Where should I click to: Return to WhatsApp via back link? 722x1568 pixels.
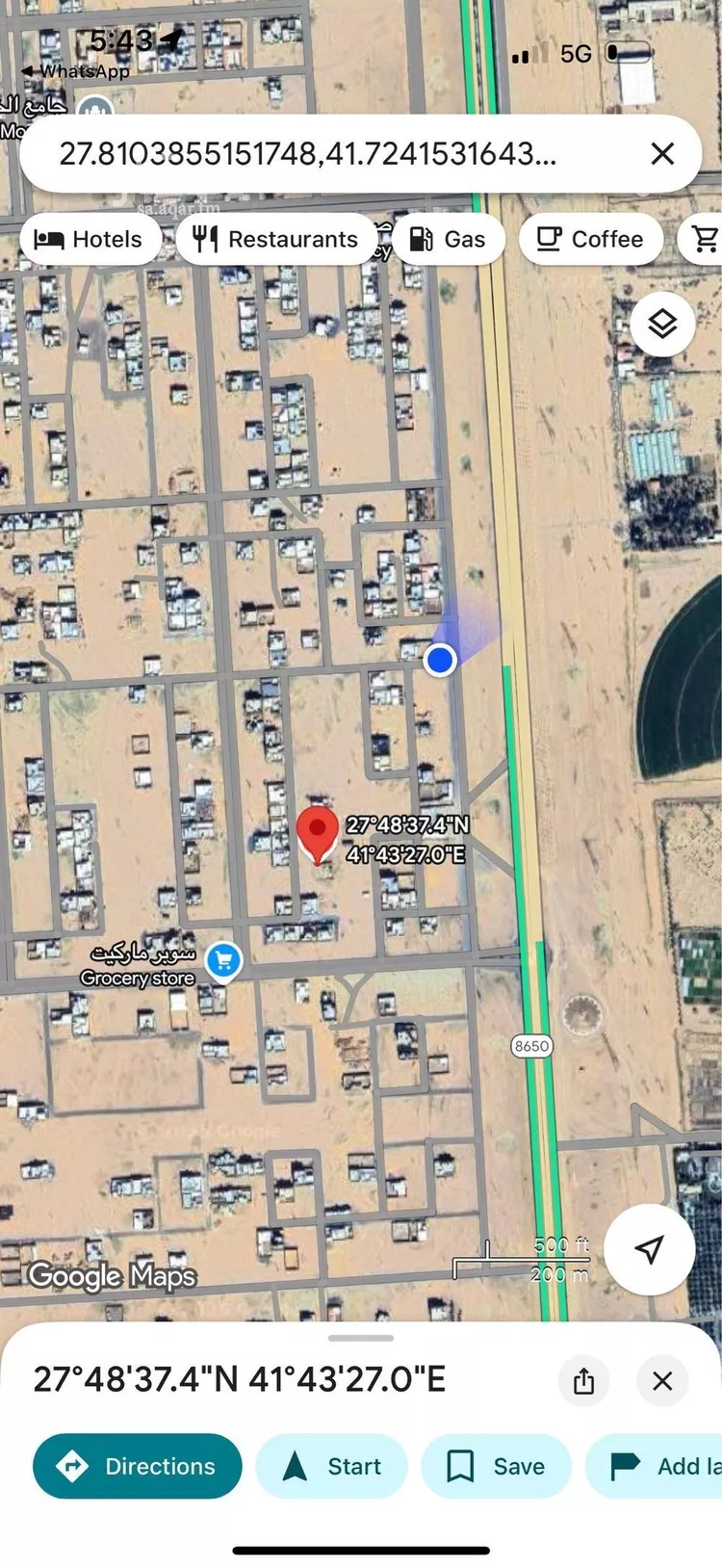pos(75,71)
